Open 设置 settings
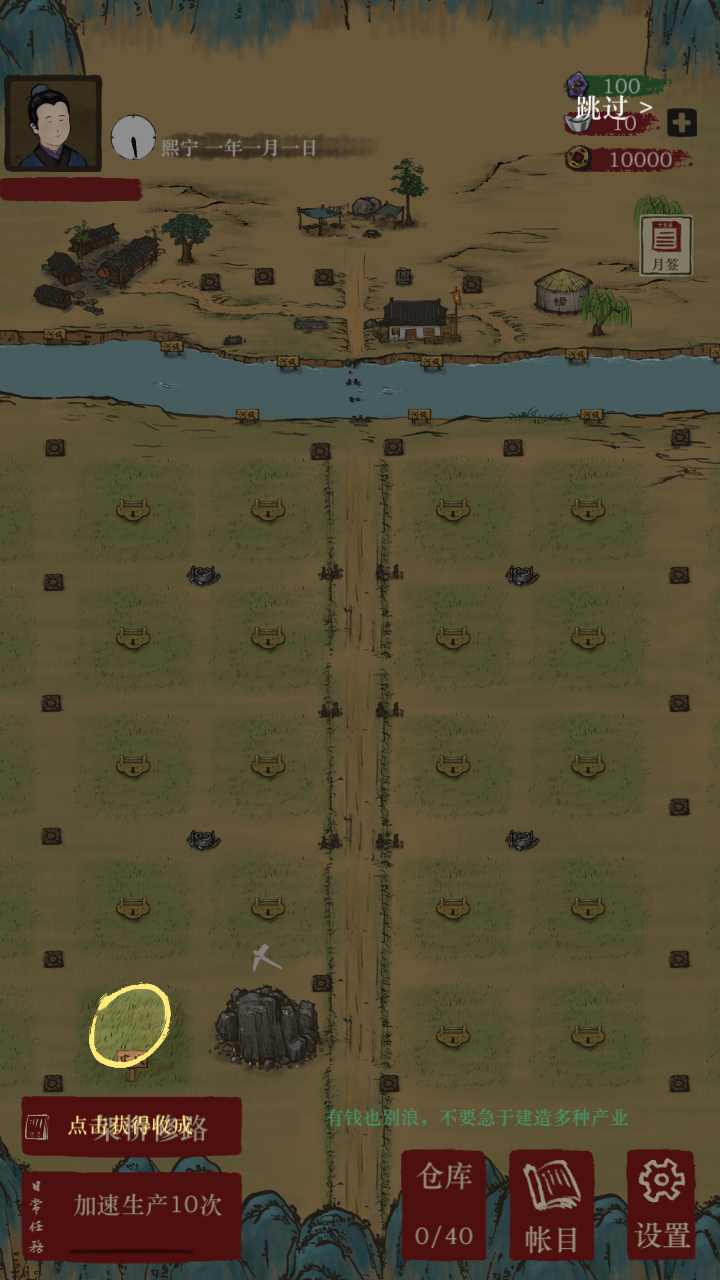This screenshot has width=720, height=1280. coord(662,1204)
